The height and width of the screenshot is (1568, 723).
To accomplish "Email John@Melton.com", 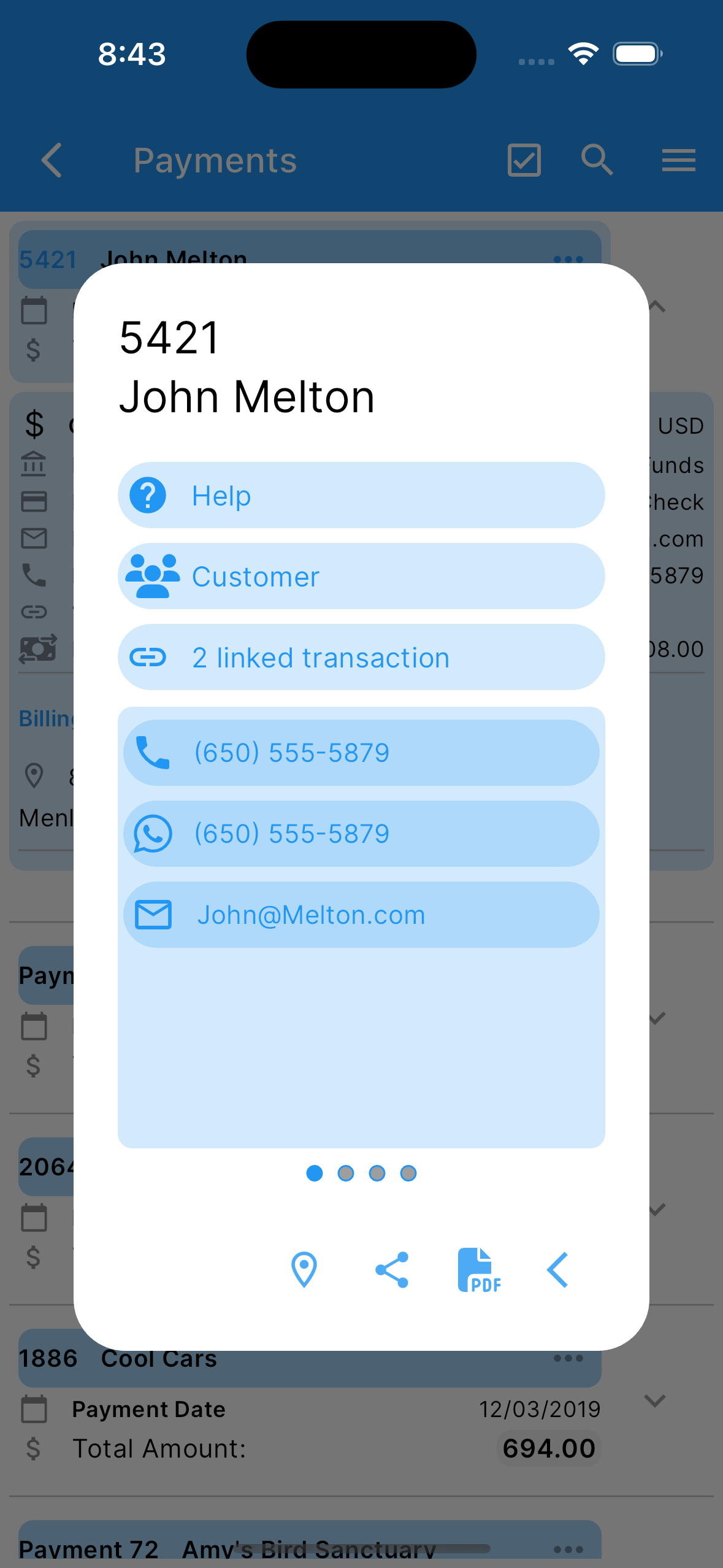I will click(361, 915).
